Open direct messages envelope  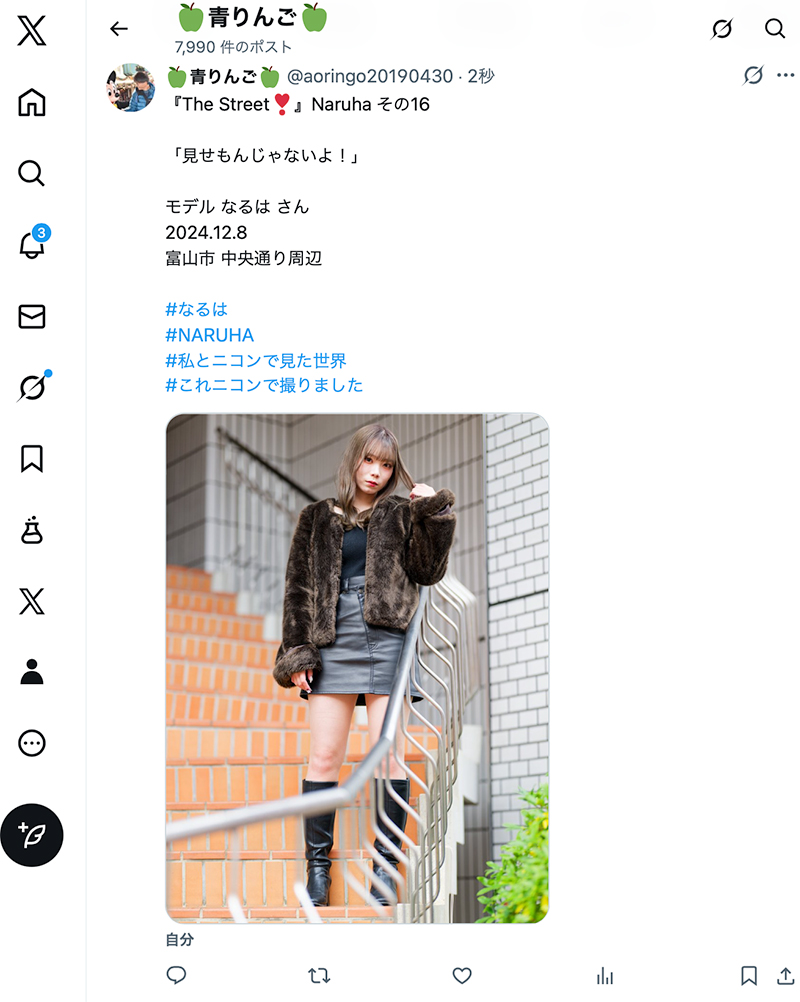coord(31,316)
